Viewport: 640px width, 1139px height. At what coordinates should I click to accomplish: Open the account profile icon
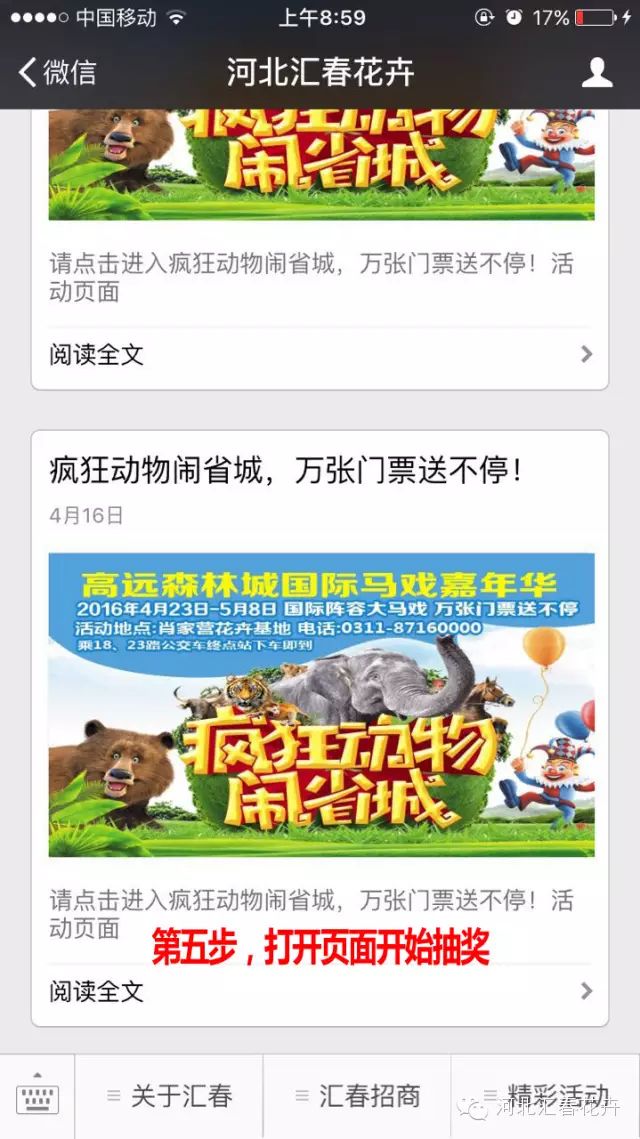pyautogui.click(x=597, y=72)
